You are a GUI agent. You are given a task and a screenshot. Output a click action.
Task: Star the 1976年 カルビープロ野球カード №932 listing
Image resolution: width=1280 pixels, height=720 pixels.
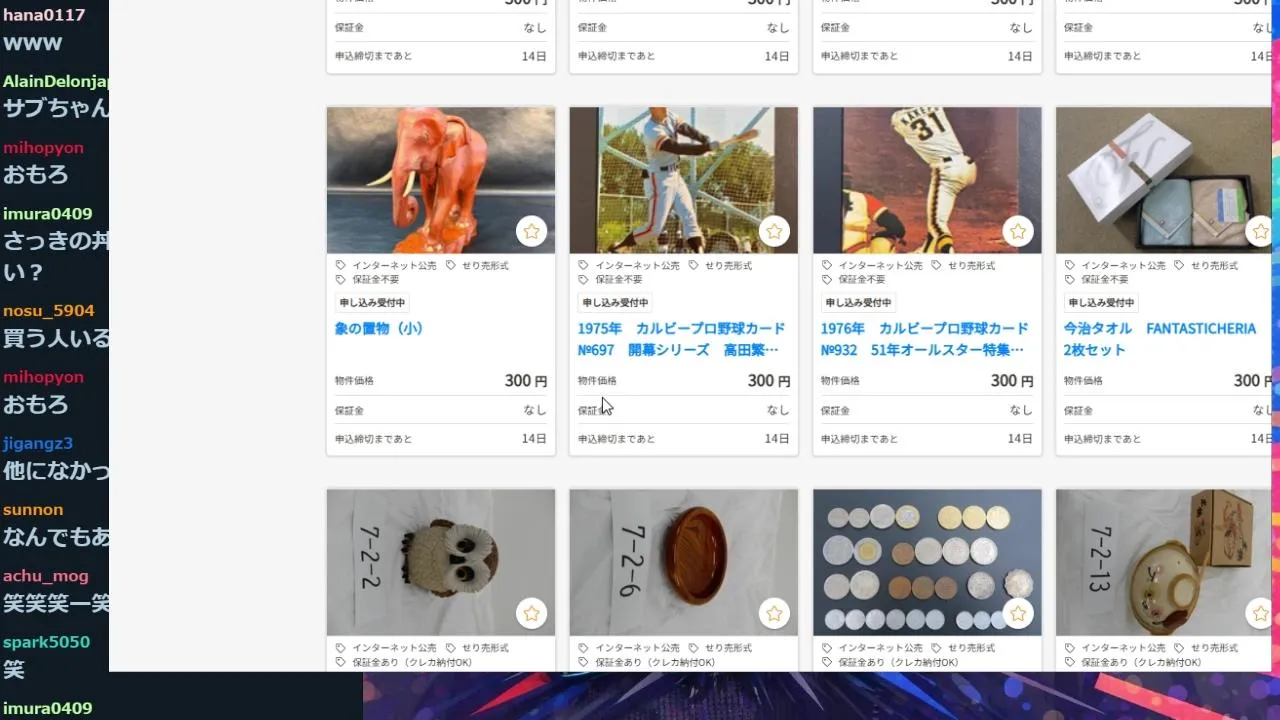1017,232
